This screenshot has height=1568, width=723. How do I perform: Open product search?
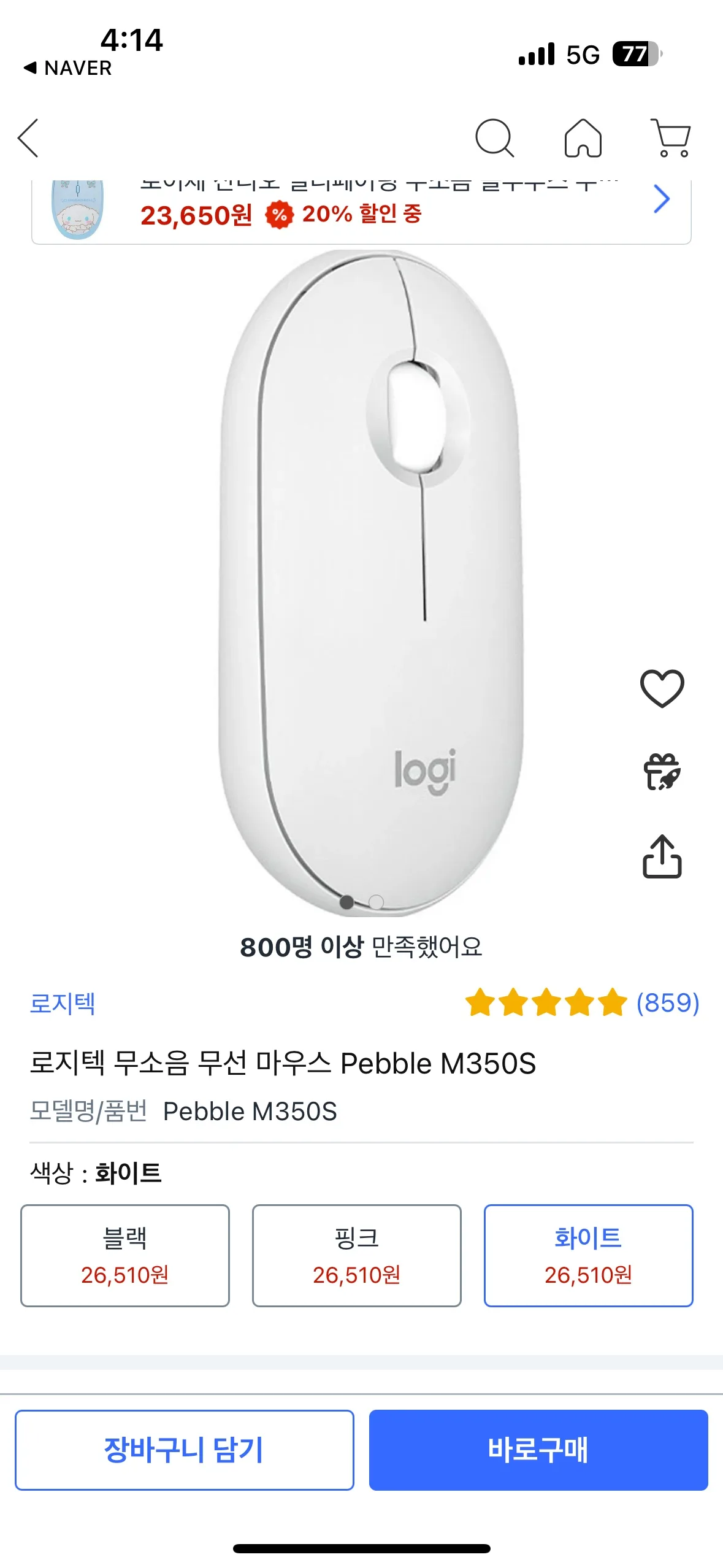point(494,138)
